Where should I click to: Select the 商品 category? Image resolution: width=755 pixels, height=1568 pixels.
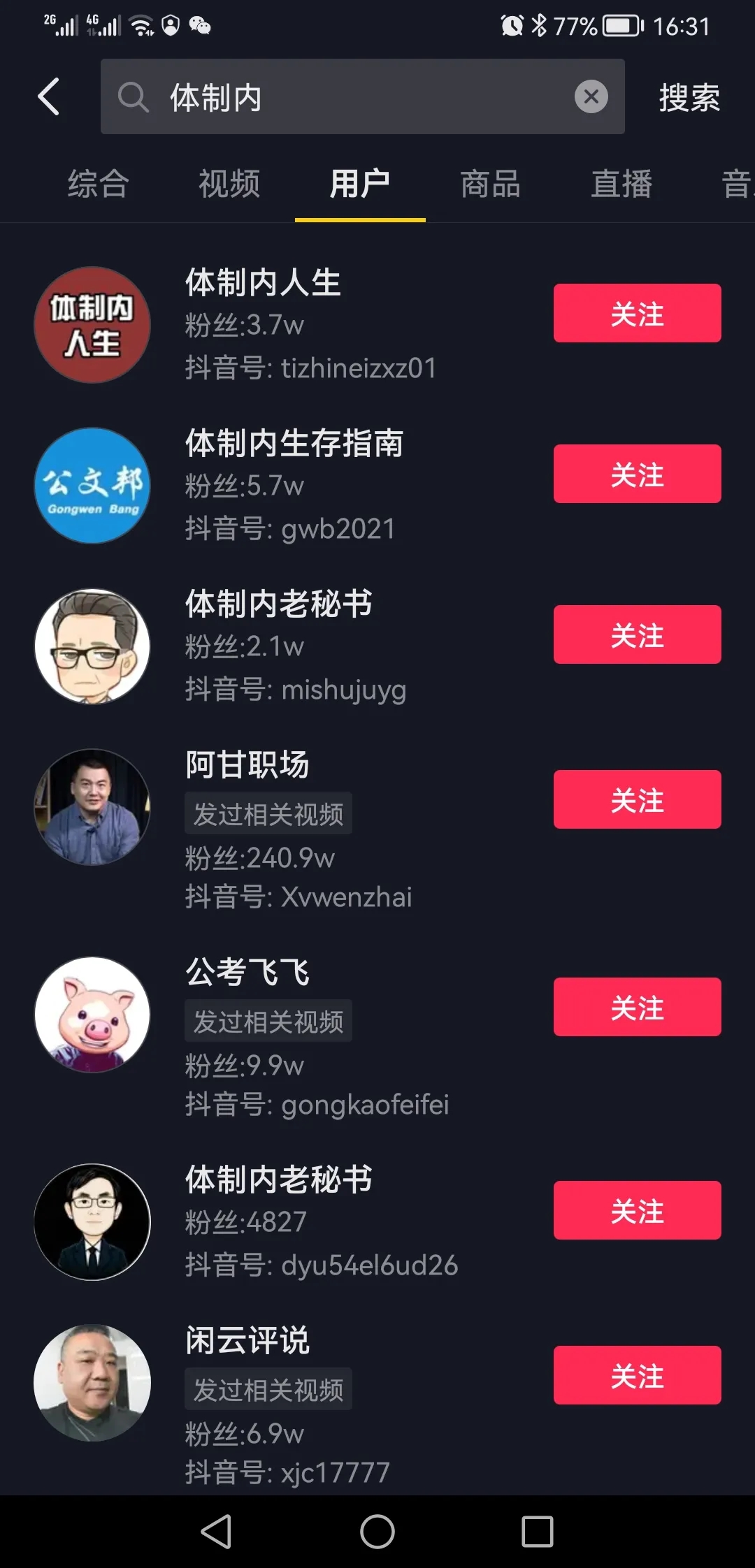pos(489,184)
